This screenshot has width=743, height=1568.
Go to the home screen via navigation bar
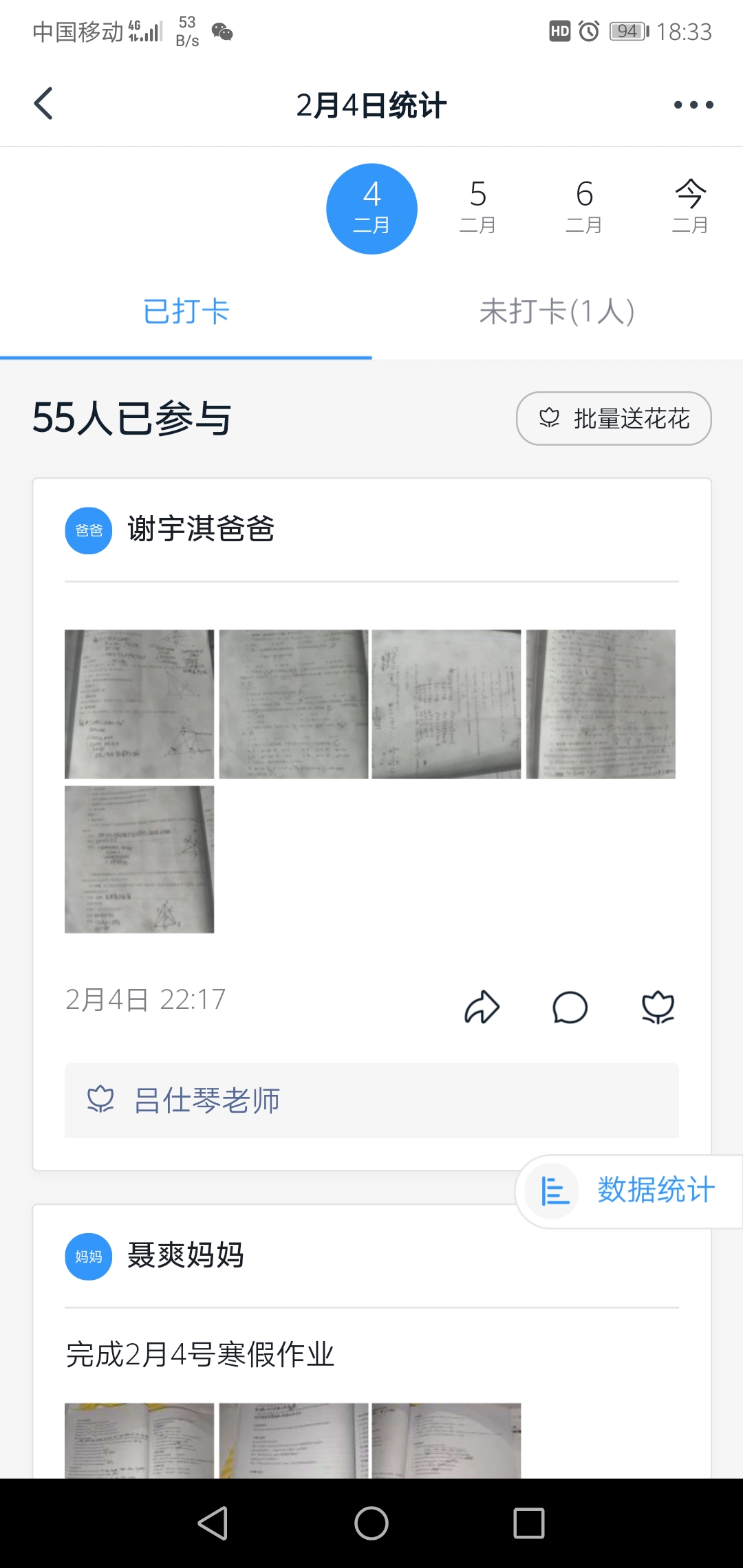coord(371,1523)
